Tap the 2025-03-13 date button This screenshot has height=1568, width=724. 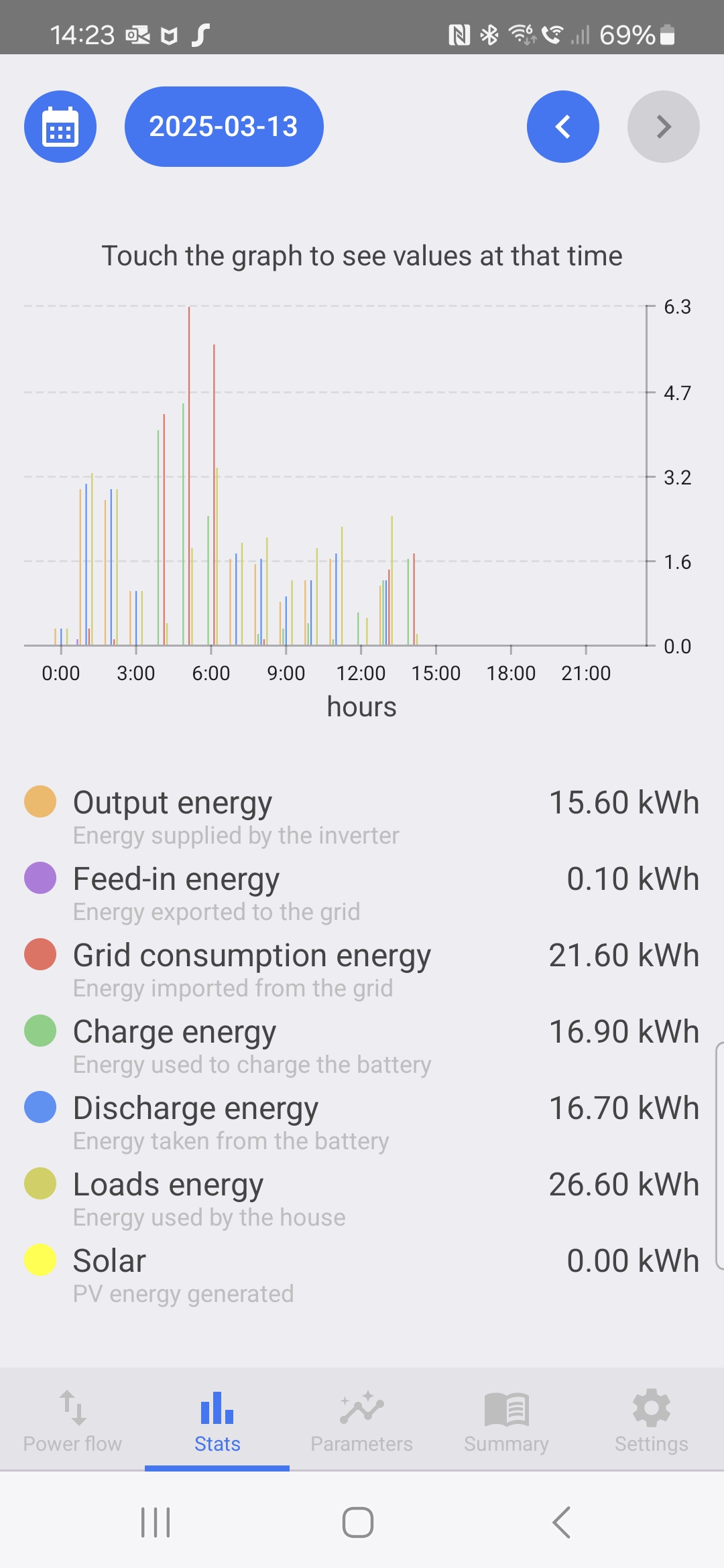point(224,127)
